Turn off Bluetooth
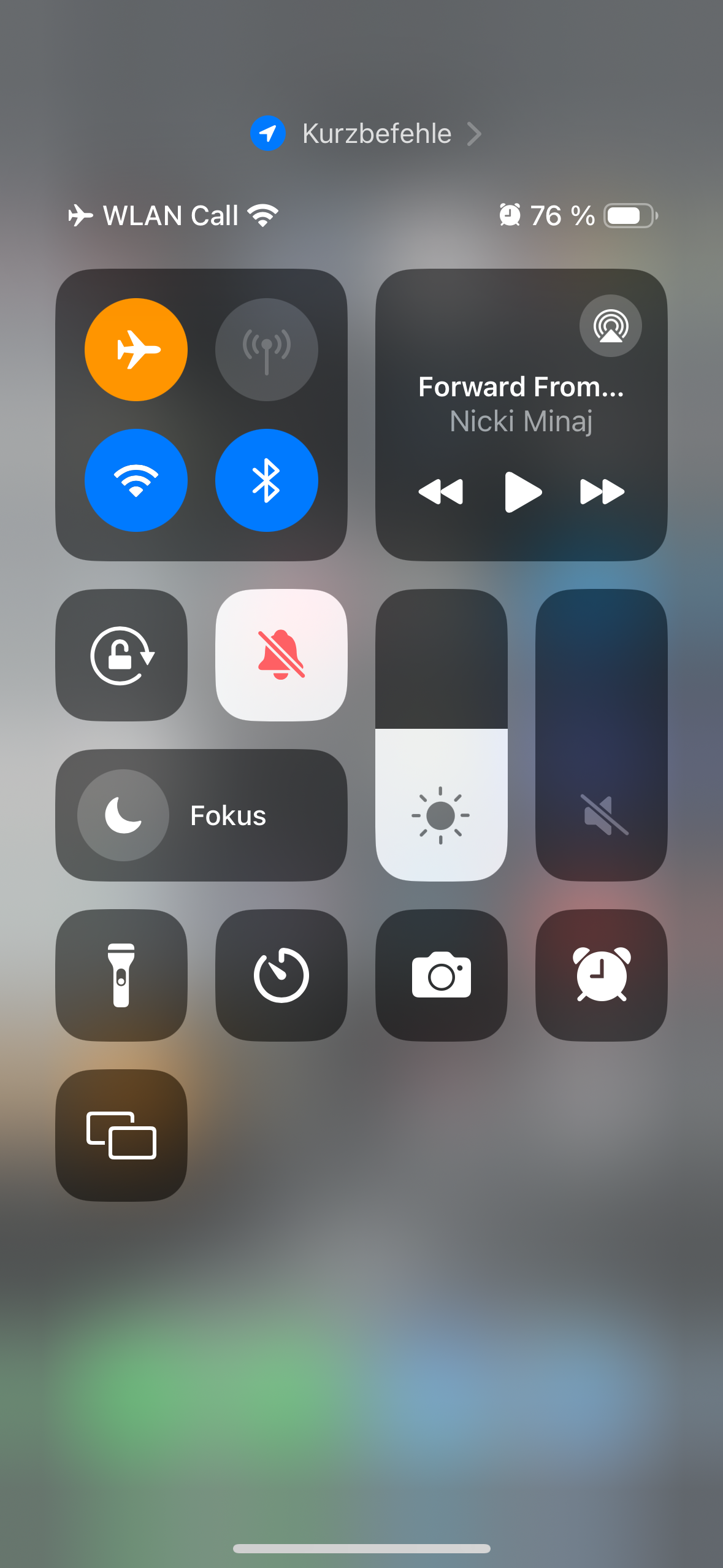This screenshot has height=1568, width=723. pyautogui.click(x=266, y=480)
